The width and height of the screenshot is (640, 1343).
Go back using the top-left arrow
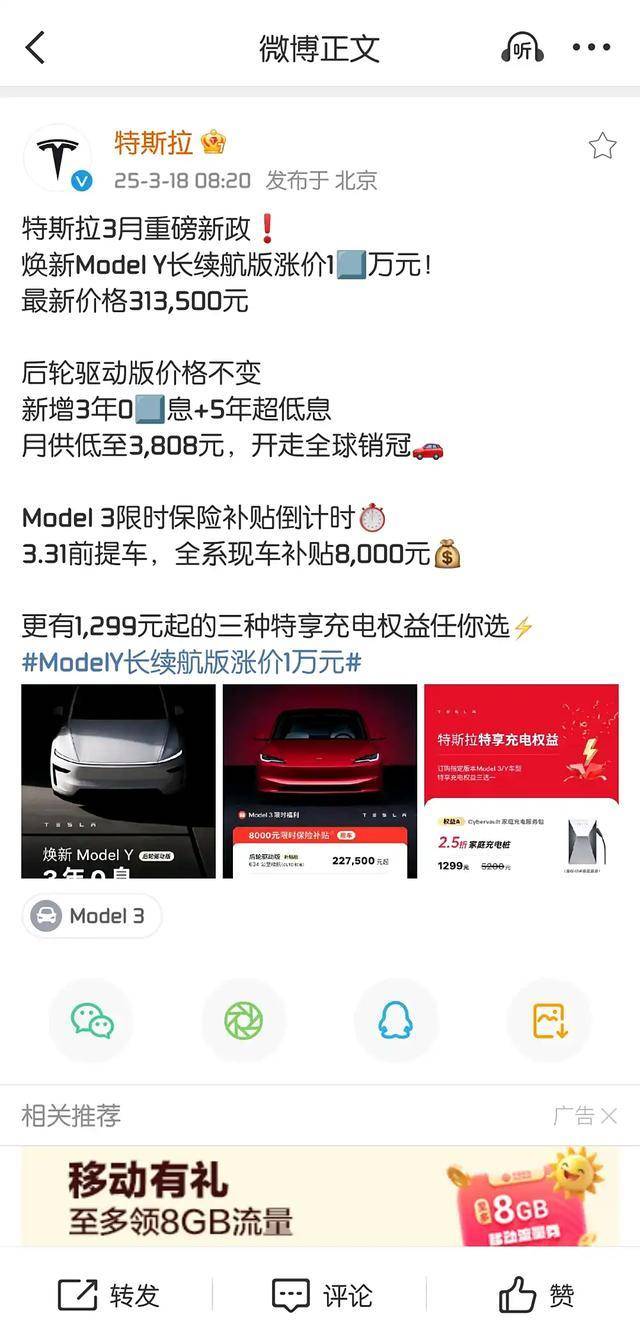(x=36, y=47)
